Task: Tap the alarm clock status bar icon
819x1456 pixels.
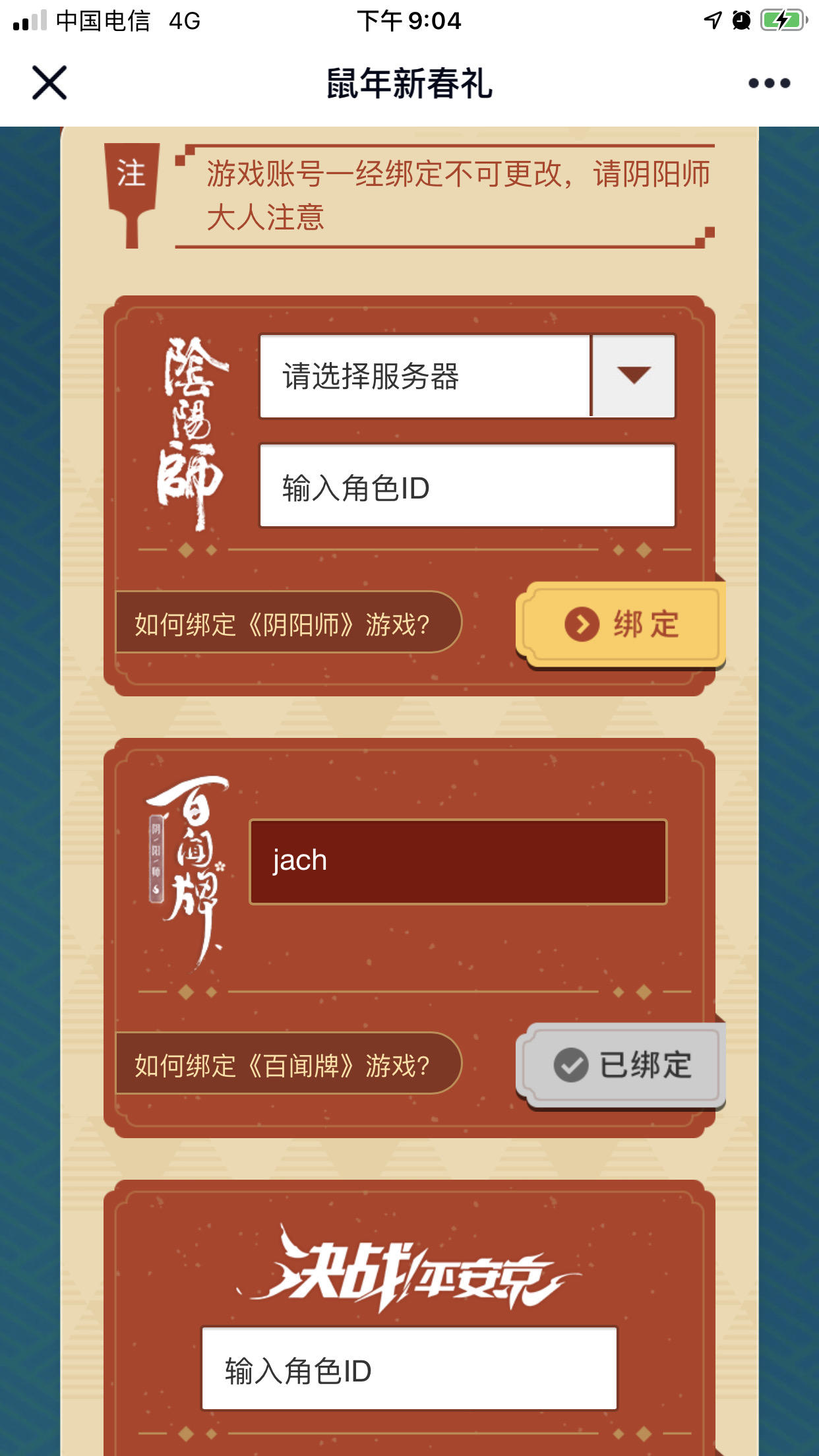Action: (740, 22)
